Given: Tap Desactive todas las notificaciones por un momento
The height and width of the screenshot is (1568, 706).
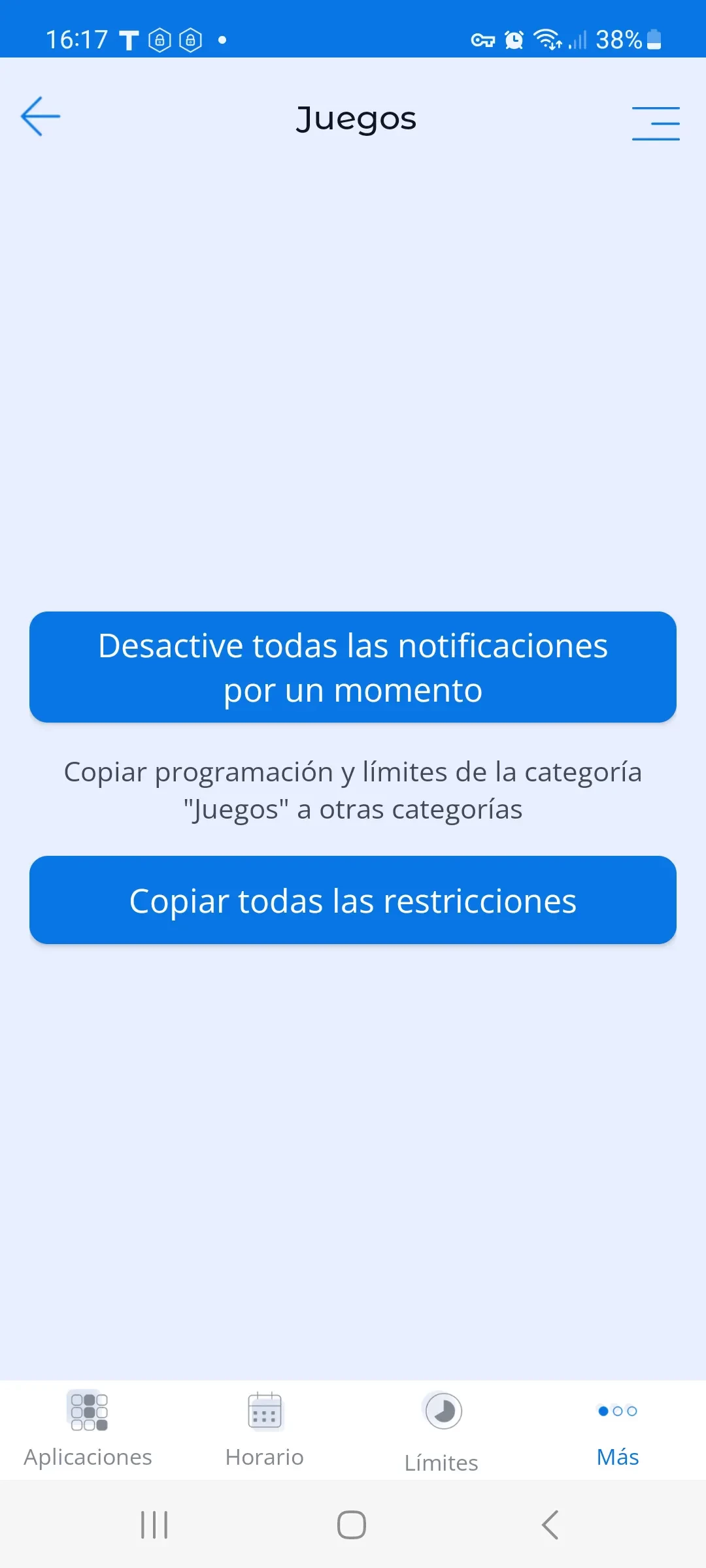Looking at the screenshot, I should click(353, 667).
